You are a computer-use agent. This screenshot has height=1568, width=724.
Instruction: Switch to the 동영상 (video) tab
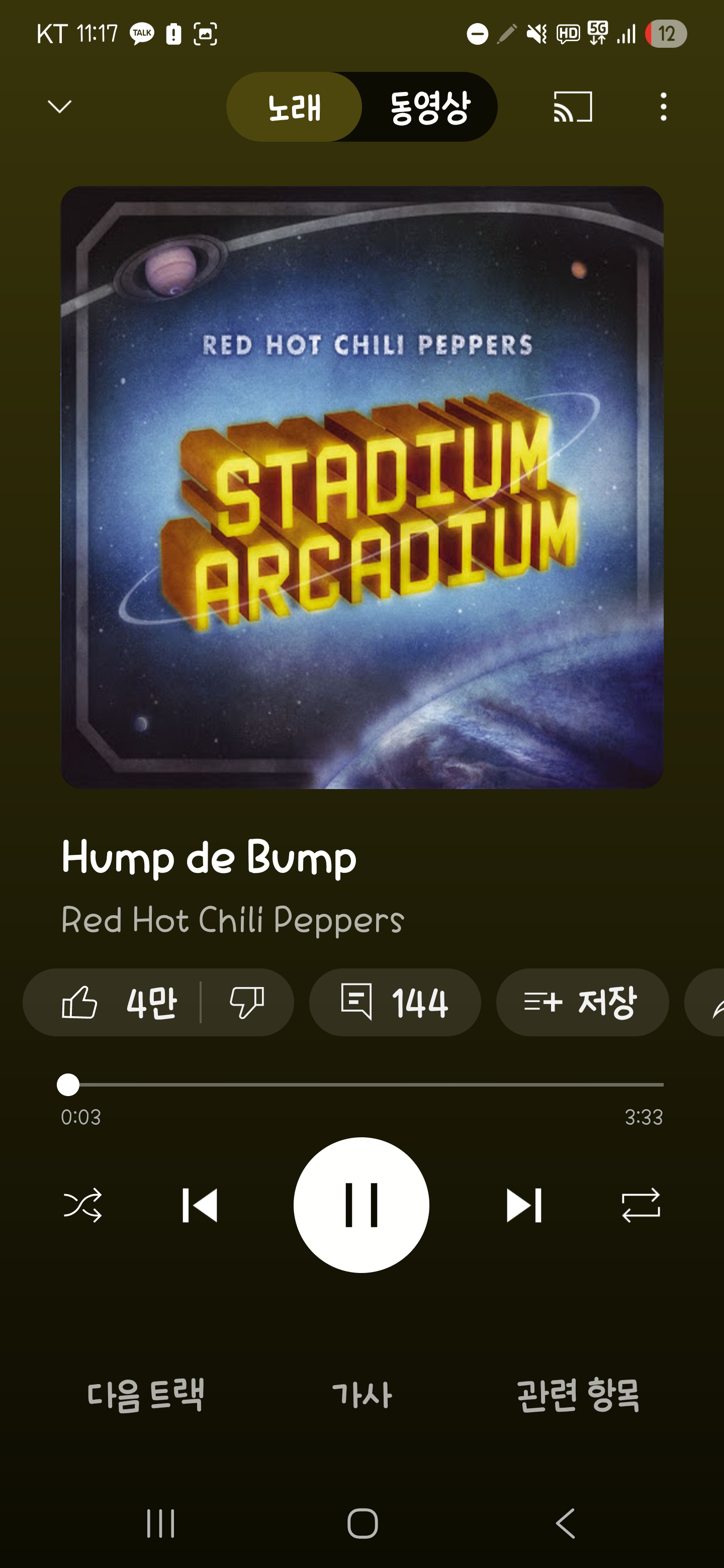[x=429, y=107]
